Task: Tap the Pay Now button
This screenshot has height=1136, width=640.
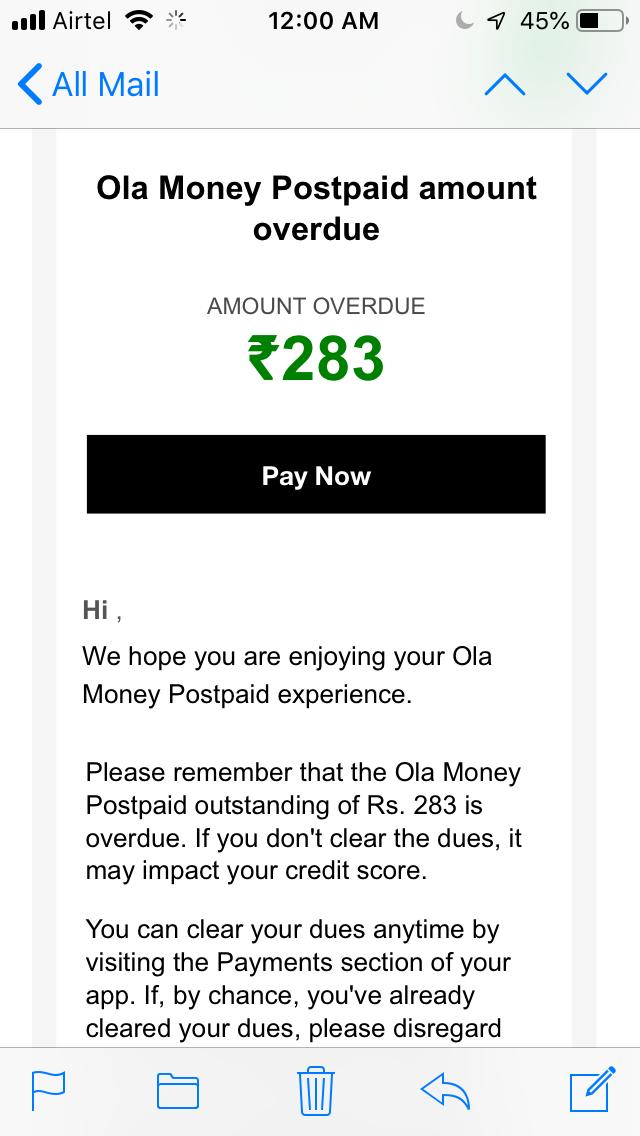Action: 316,475
